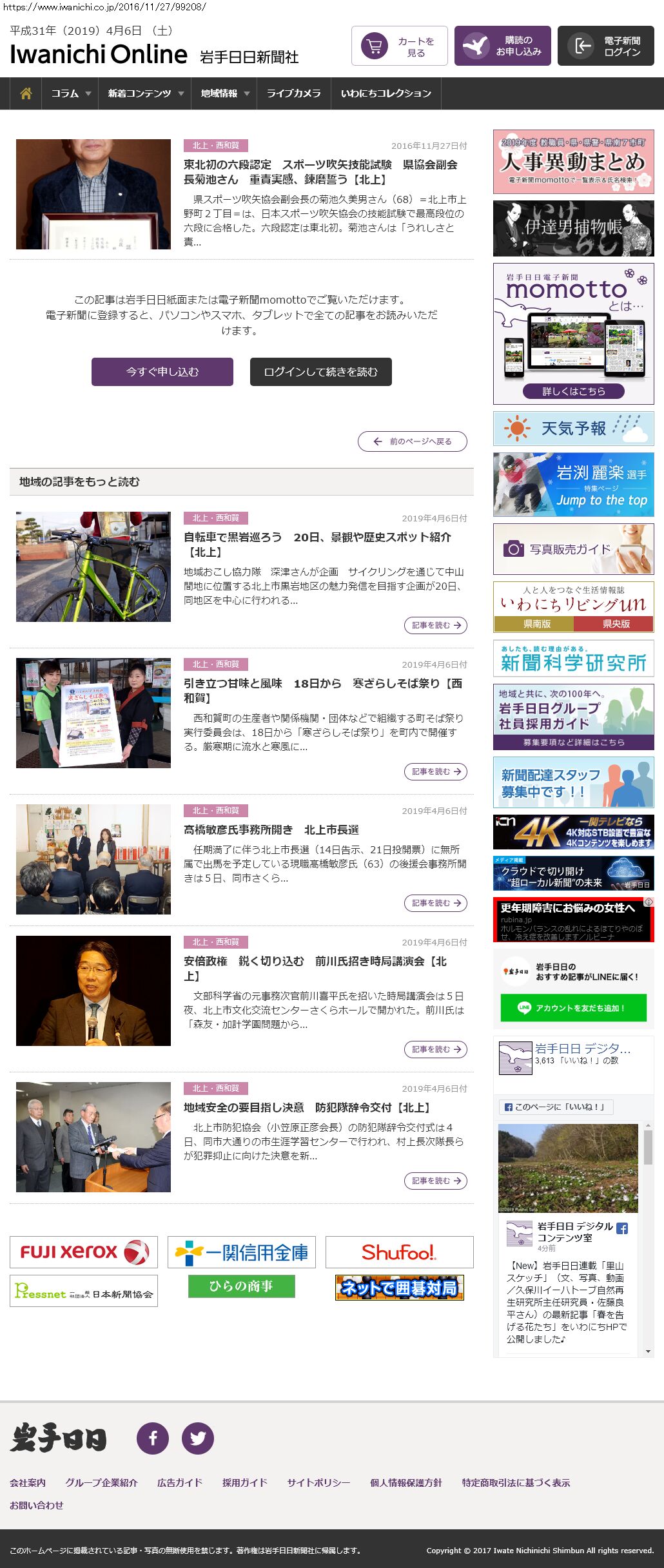Open the ライブカメラ page
This screenshot has width=664, height=1568.
tap(293, 93)
